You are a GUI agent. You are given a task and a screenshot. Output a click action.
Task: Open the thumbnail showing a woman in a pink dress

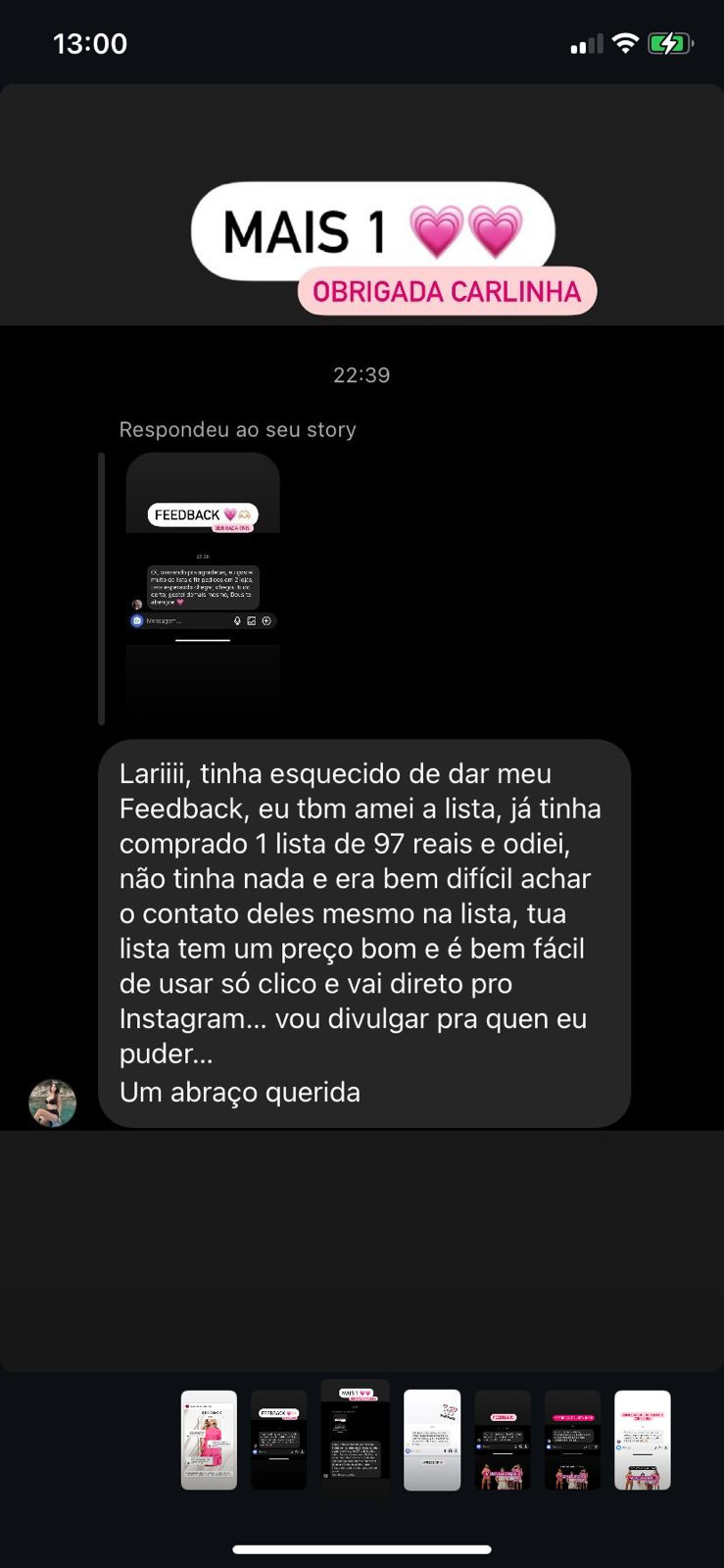tap(209, 1440)
